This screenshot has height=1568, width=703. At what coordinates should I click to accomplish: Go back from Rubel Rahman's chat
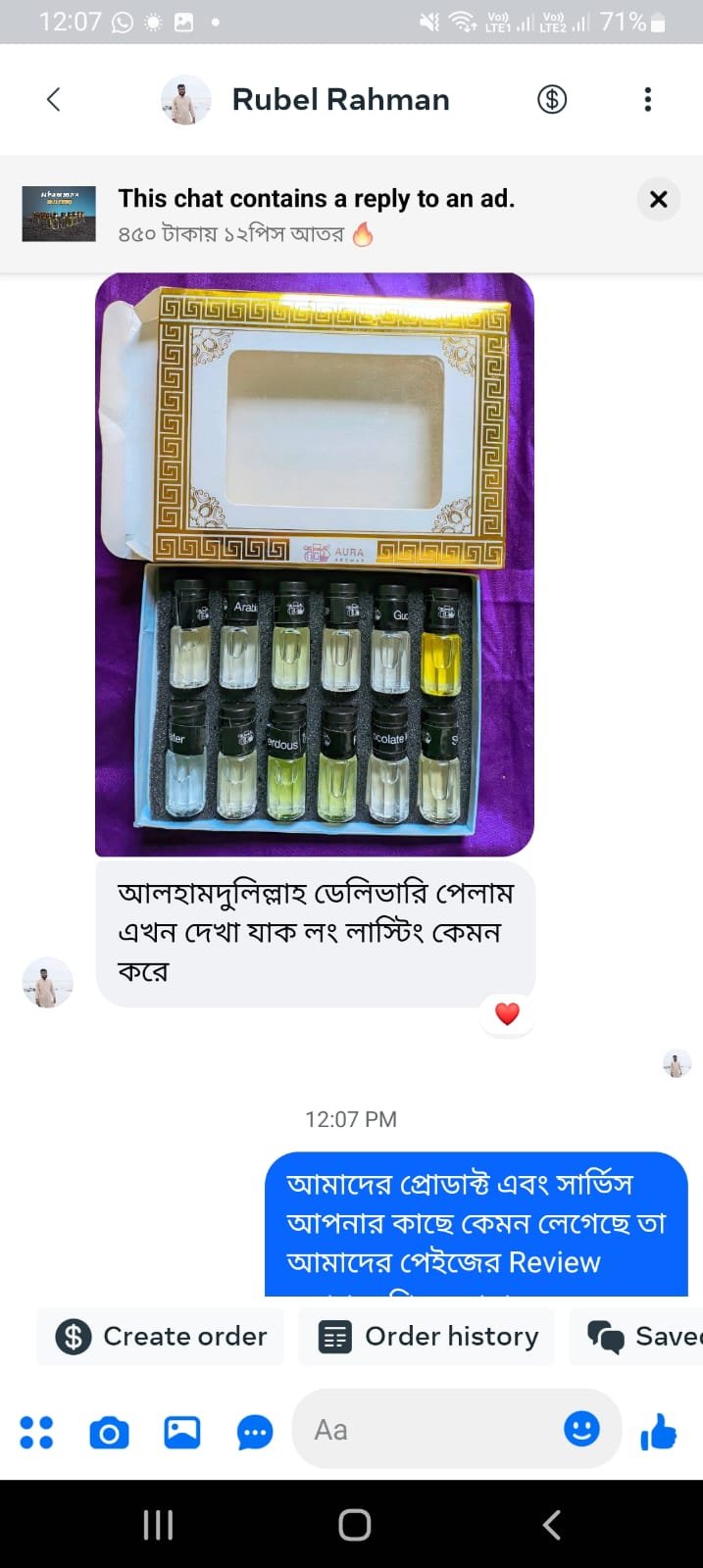pos(54,99)
